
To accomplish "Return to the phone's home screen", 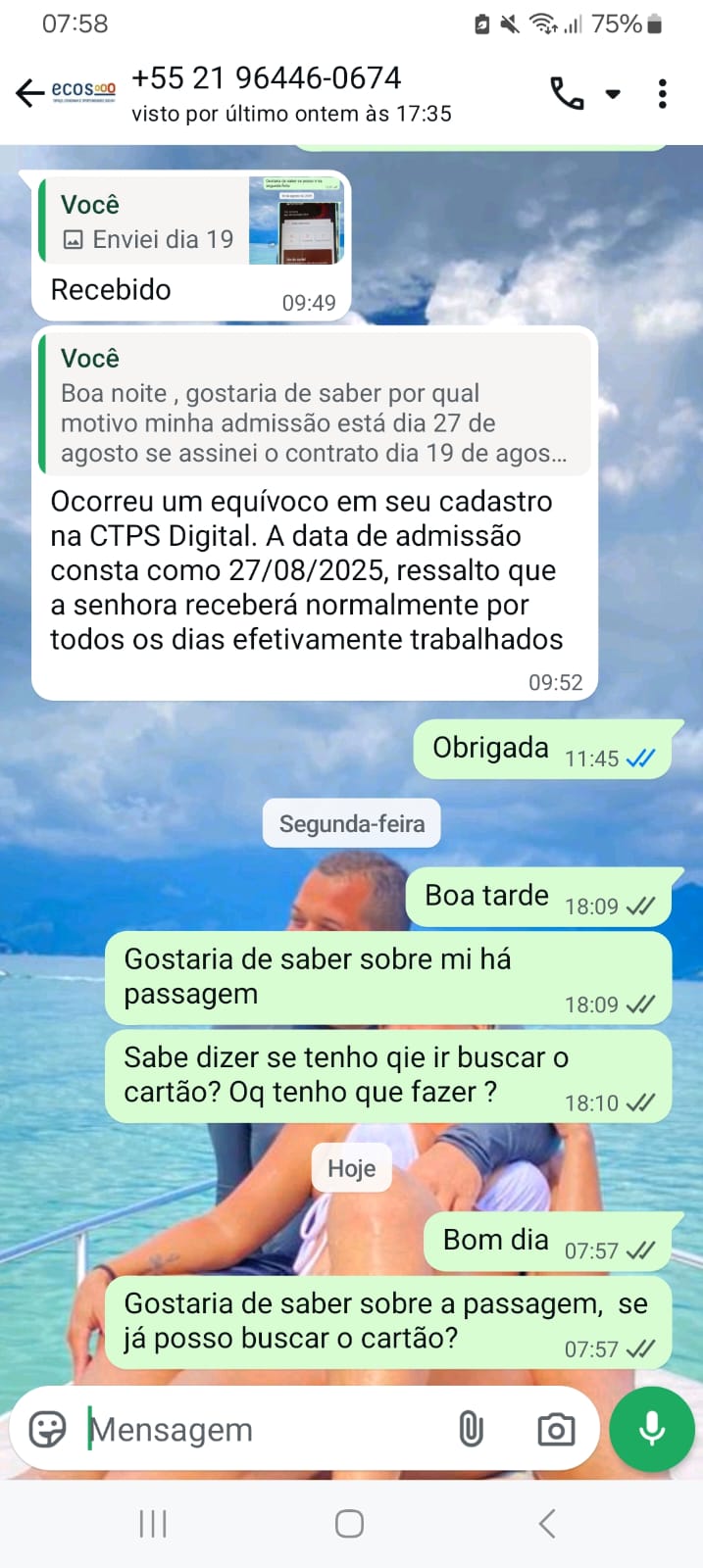I will pyautogui.click(x=350, y=1524).
